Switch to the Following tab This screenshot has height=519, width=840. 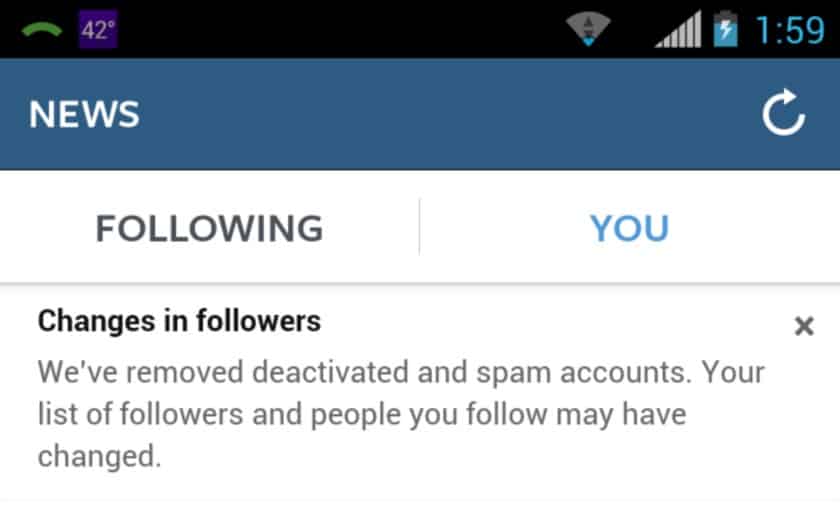pos(209,228)
